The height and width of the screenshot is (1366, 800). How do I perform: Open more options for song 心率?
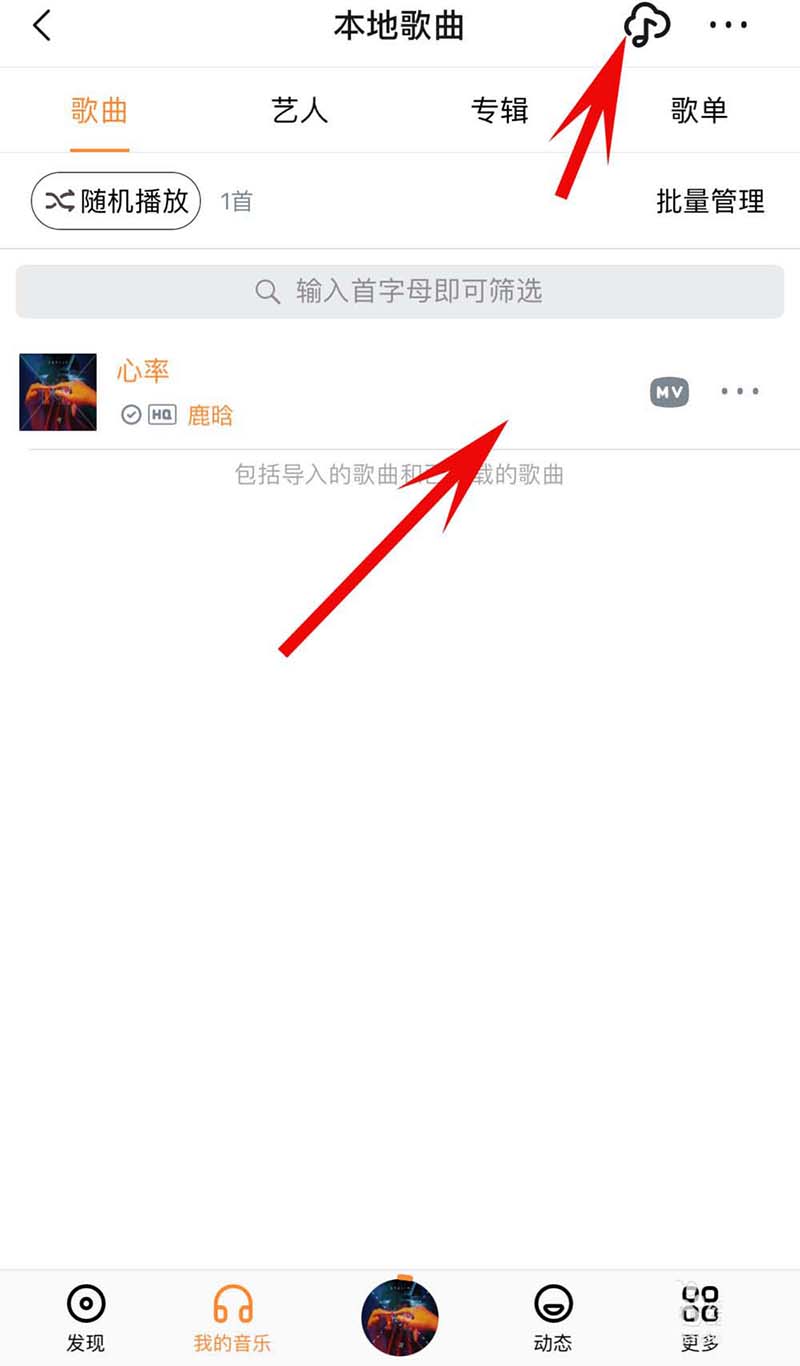coord(740,392)
